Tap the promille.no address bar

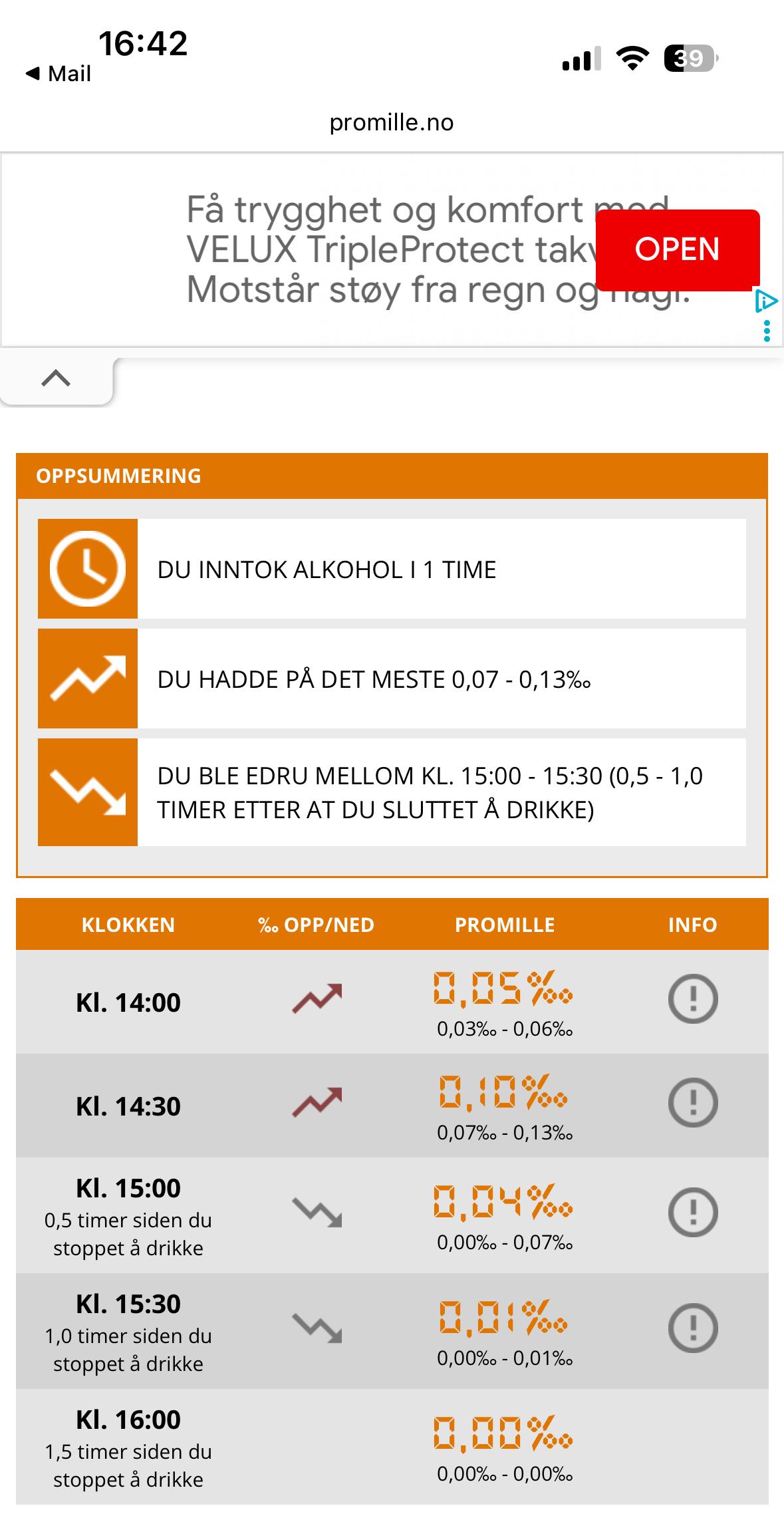click(392, 122)
